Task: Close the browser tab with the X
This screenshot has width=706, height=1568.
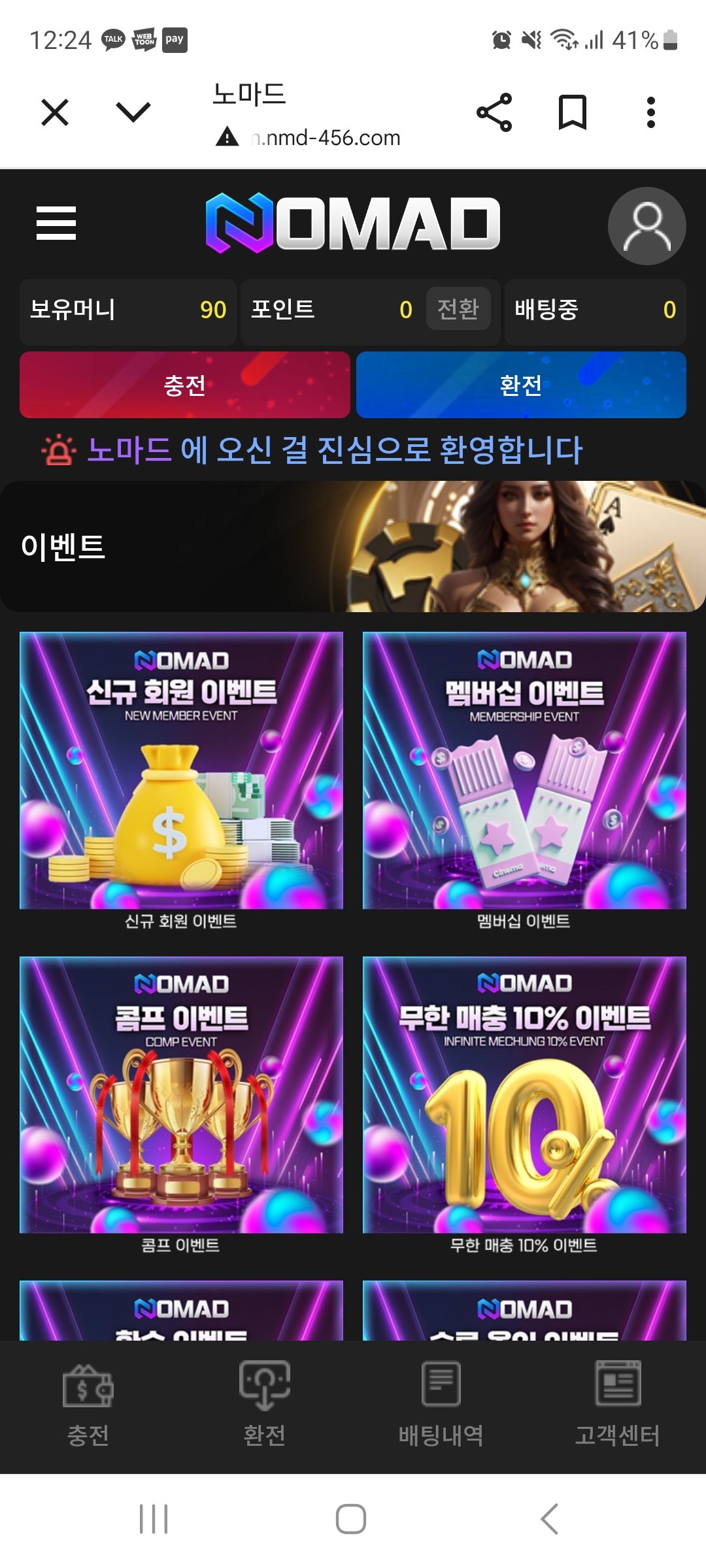Action: point(55,112)
